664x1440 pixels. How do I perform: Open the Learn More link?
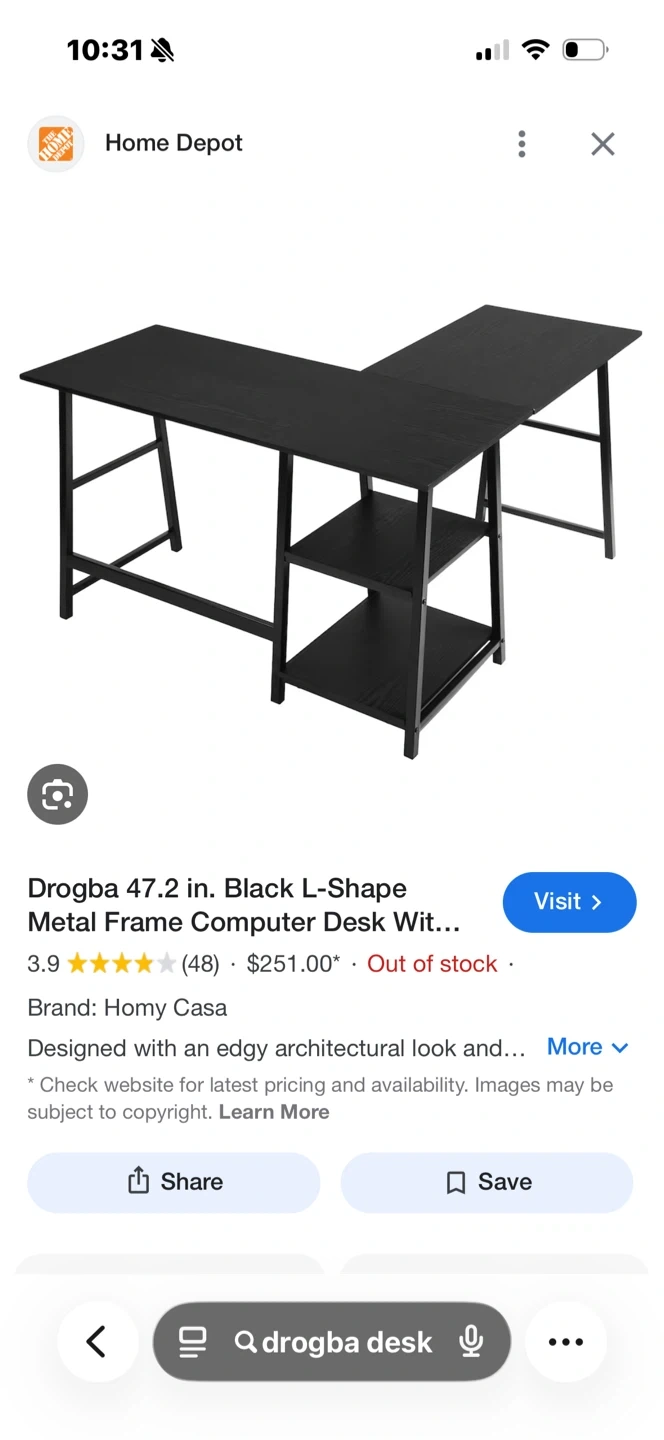coord(274,1112)
